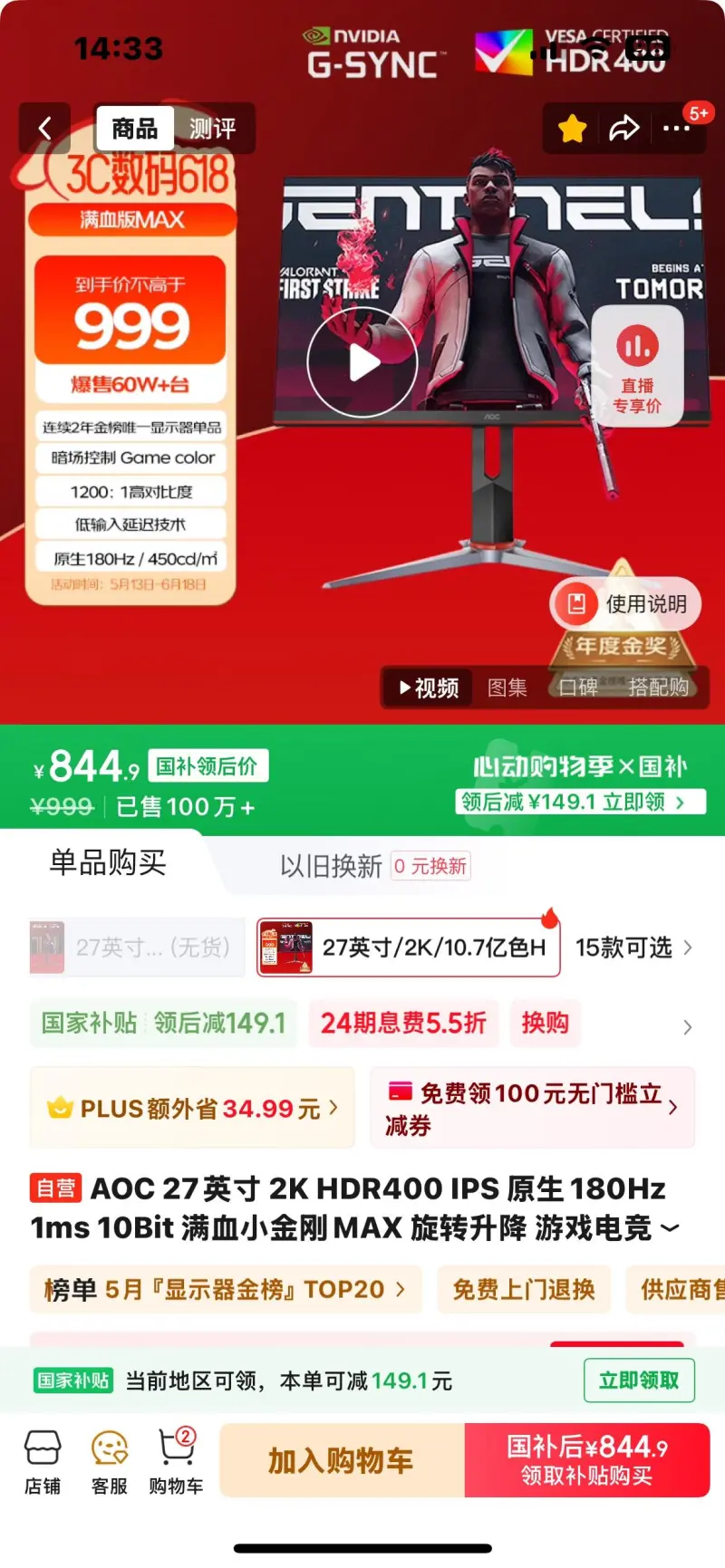725x1568 pixels.
Task: Open PLUS额外省34.99元 offer
Action: (x=192, y=1108)
